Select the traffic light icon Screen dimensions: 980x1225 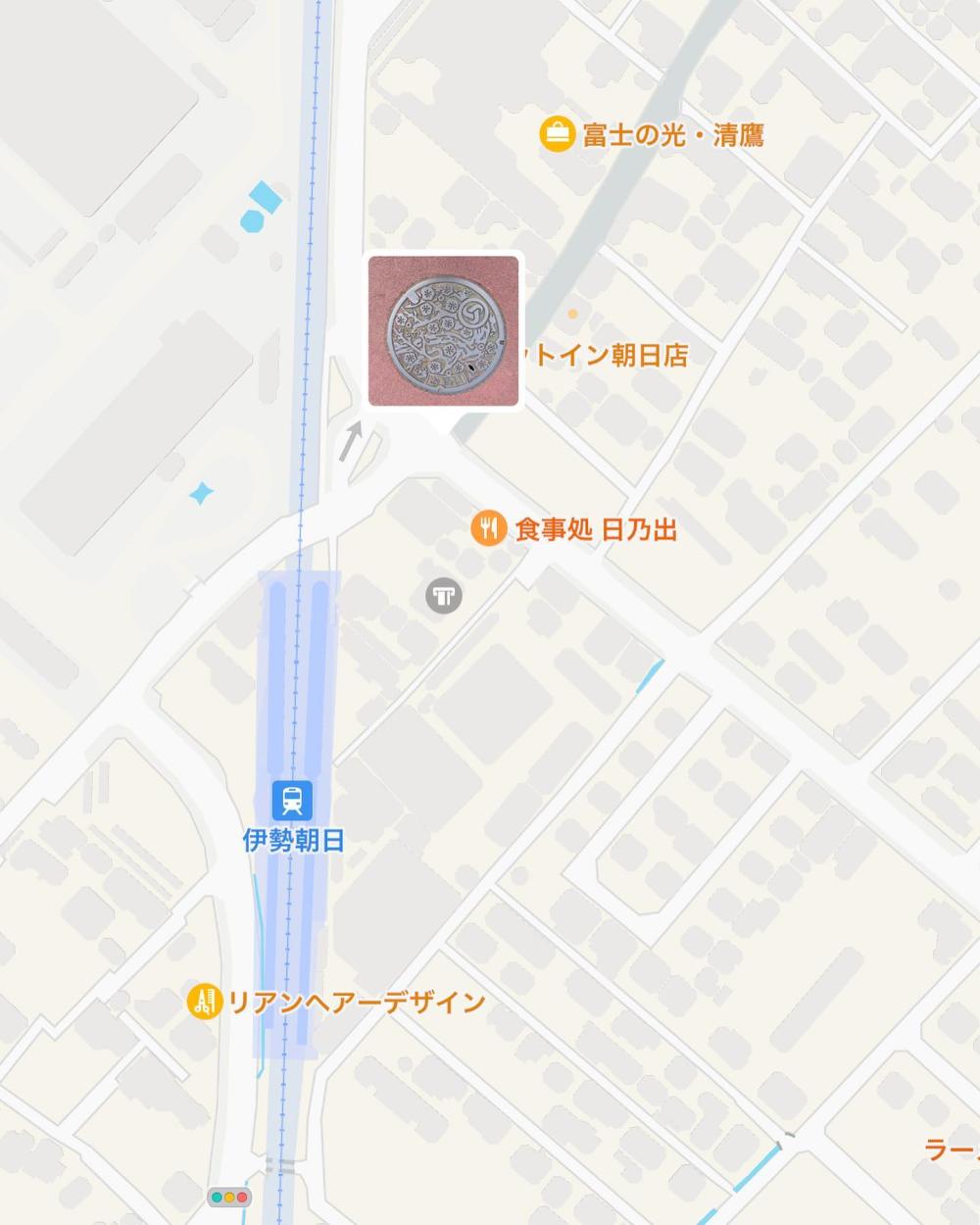tap(228, 1197)
